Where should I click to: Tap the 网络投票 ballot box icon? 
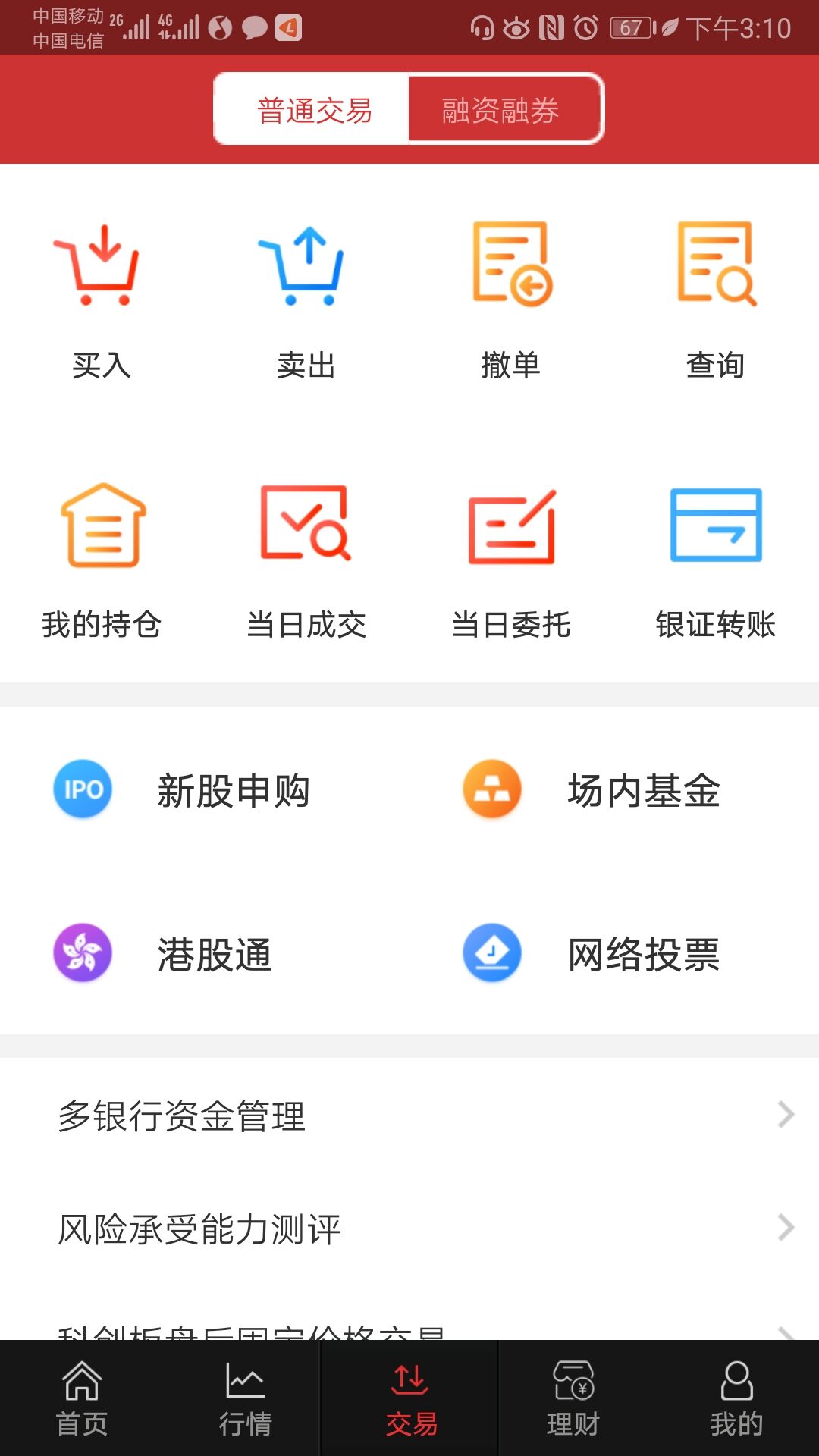[x=491, y=954]
